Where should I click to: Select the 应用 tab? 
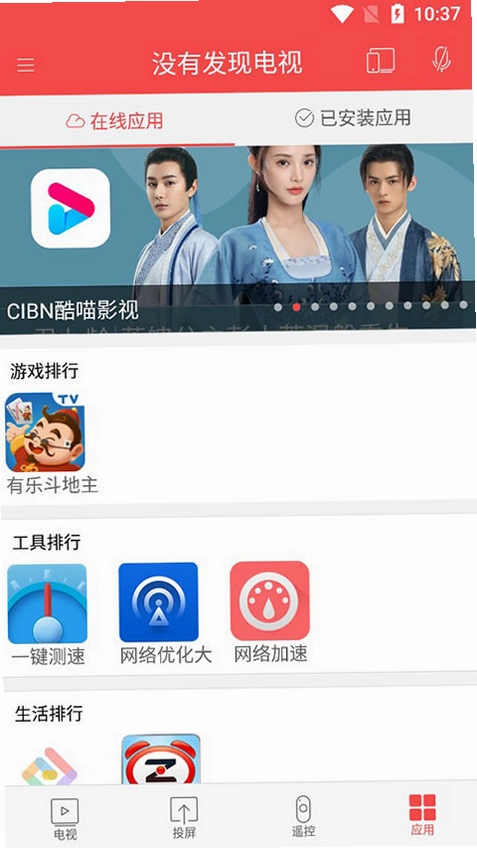pos(422,815)
